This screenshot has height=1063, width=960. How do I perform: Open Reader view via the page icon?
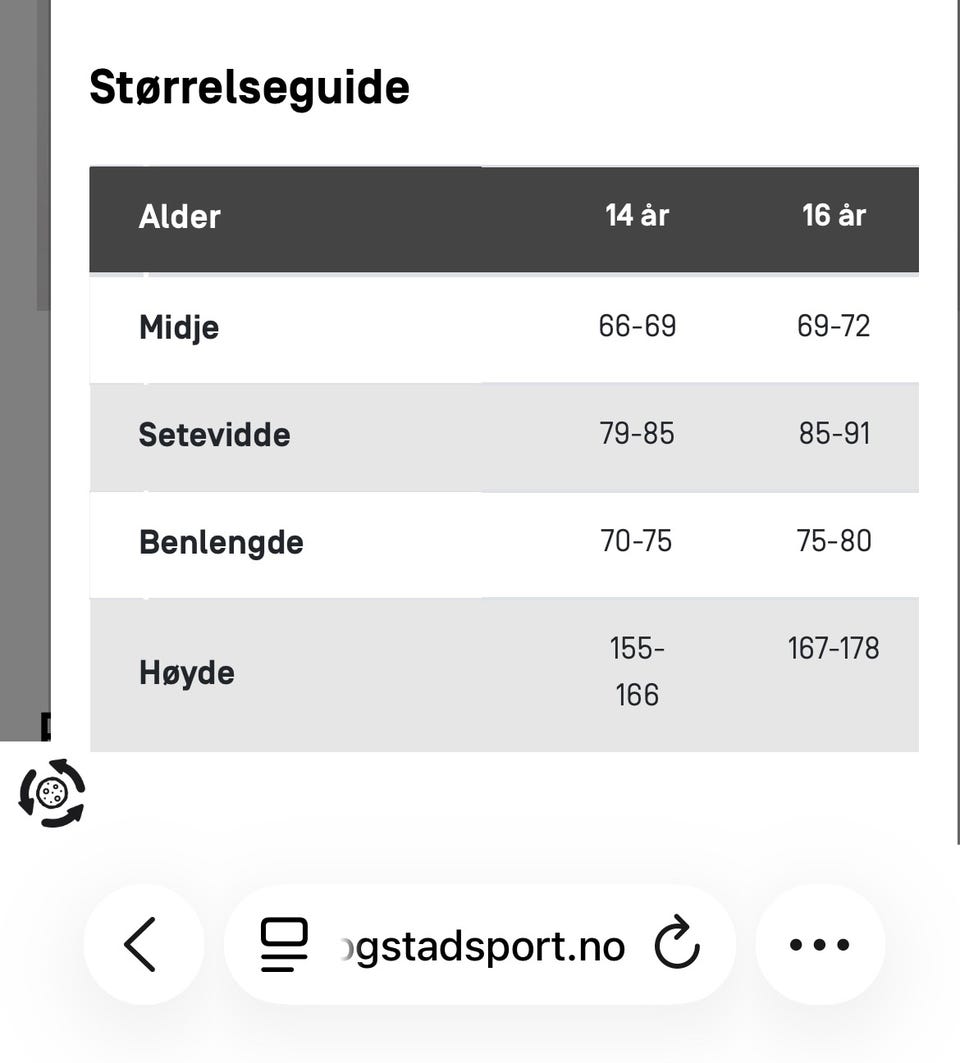click(283, 944)
